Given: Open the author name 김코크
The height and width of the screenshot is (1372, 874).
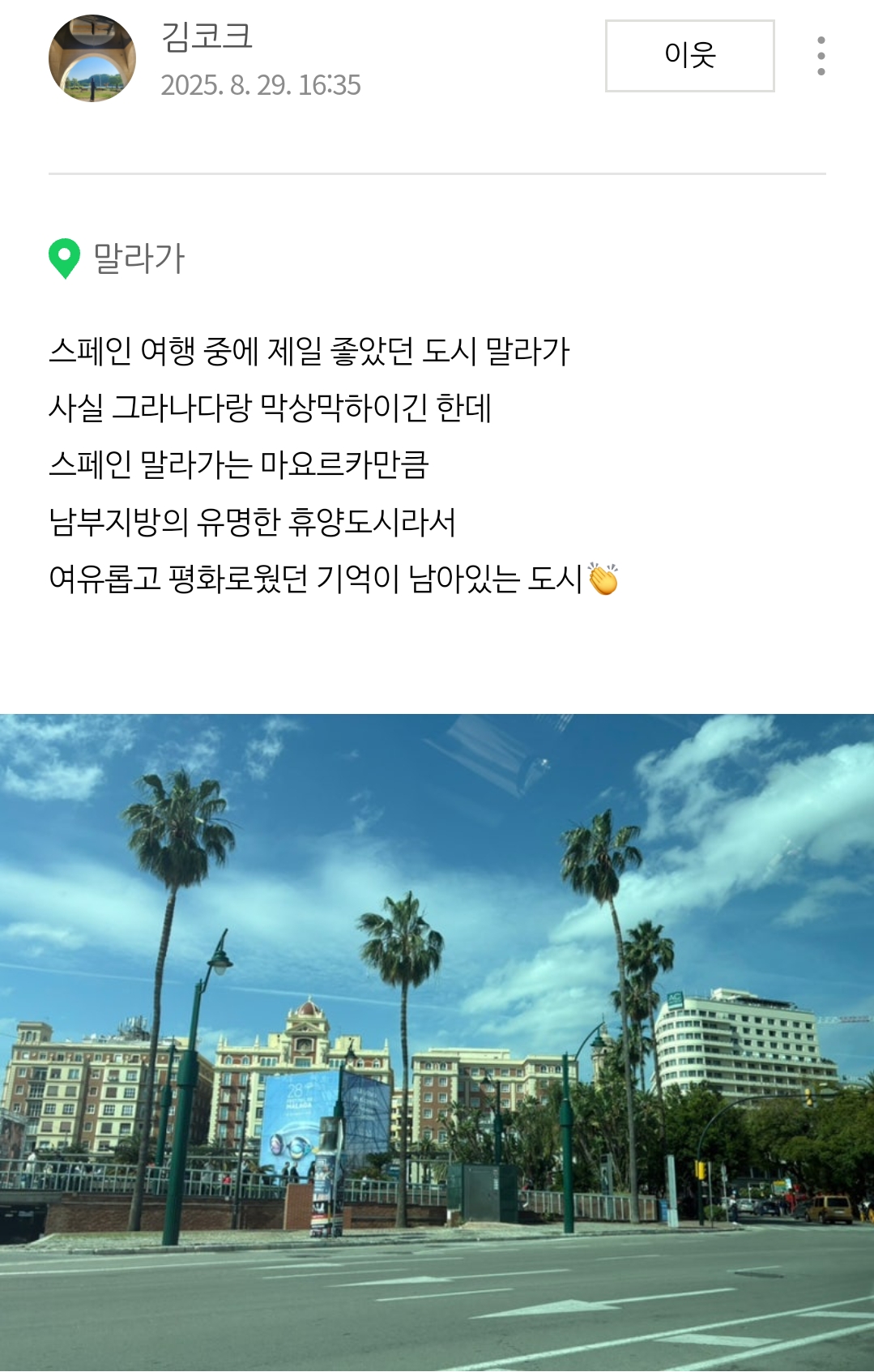Looking at the screenshot, I should click(x=207, y=36).
